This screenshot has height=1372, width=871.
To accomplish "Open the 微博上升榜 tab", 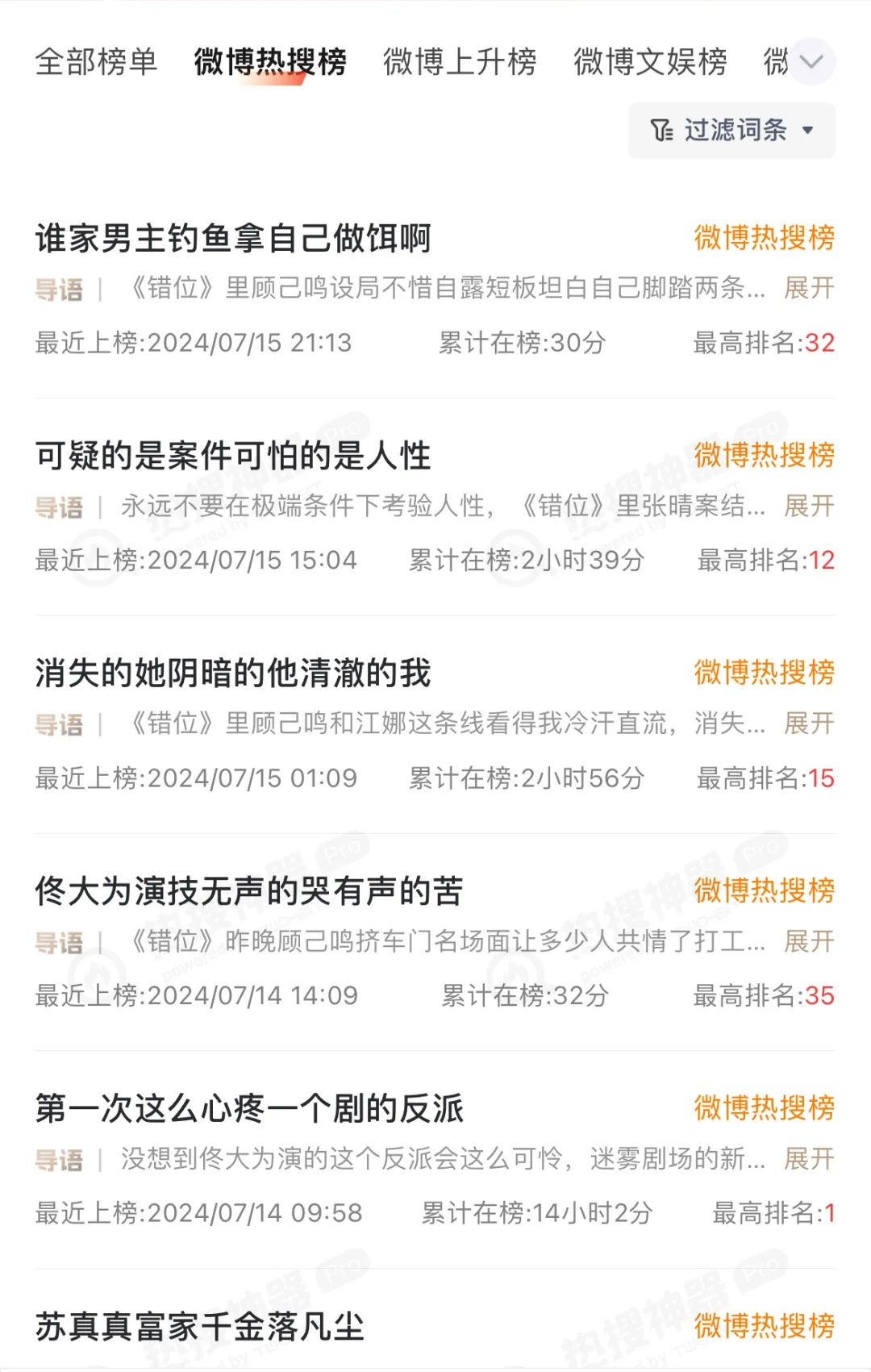I will [x=460, y=62].
